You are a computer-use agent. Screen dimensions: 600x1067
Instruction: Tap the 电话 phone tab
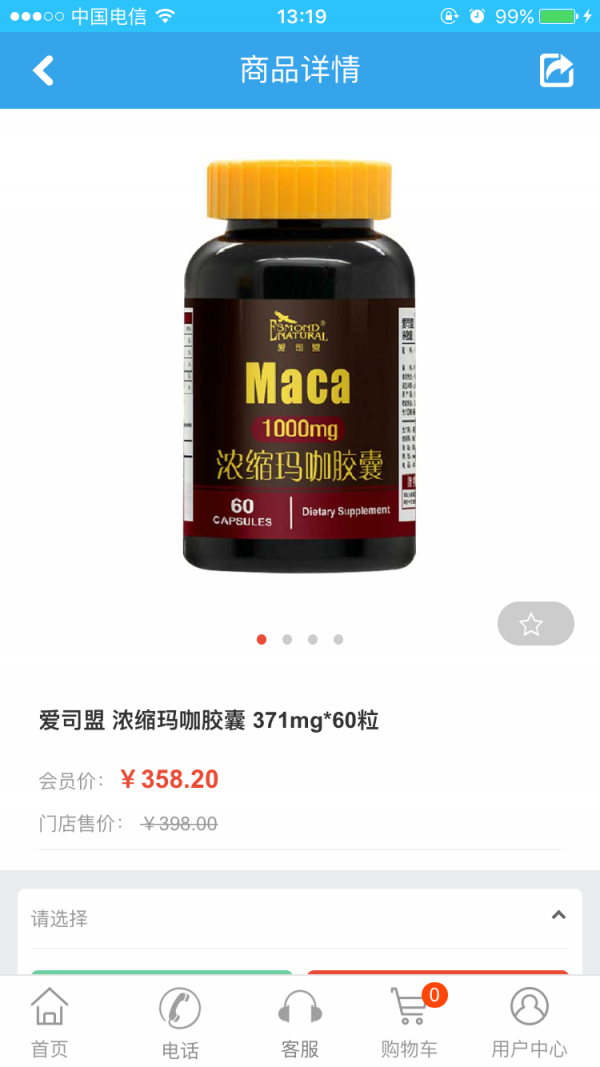[180, 1022]
